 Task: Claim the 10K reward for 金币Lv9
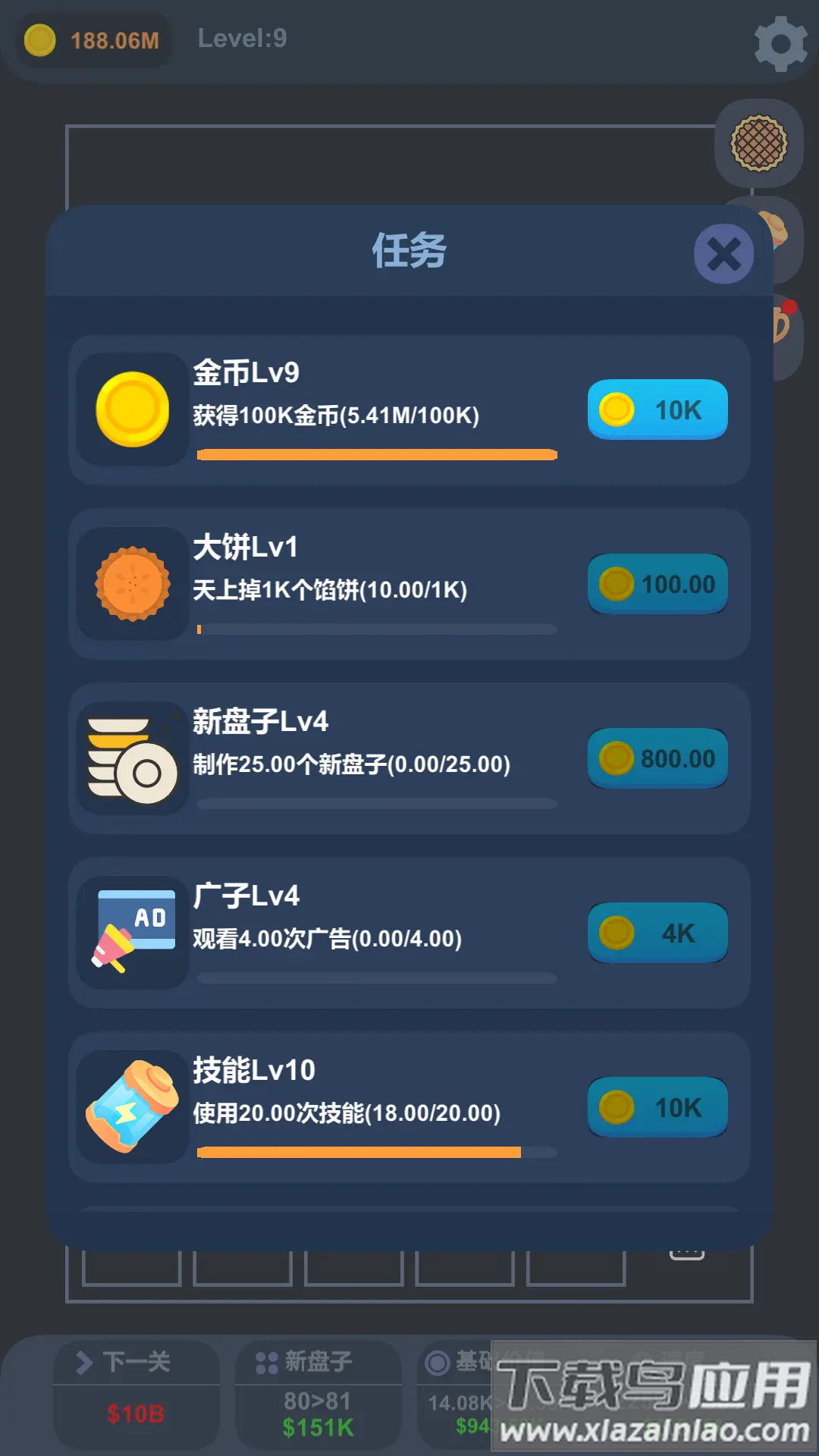tap(657, 409)
